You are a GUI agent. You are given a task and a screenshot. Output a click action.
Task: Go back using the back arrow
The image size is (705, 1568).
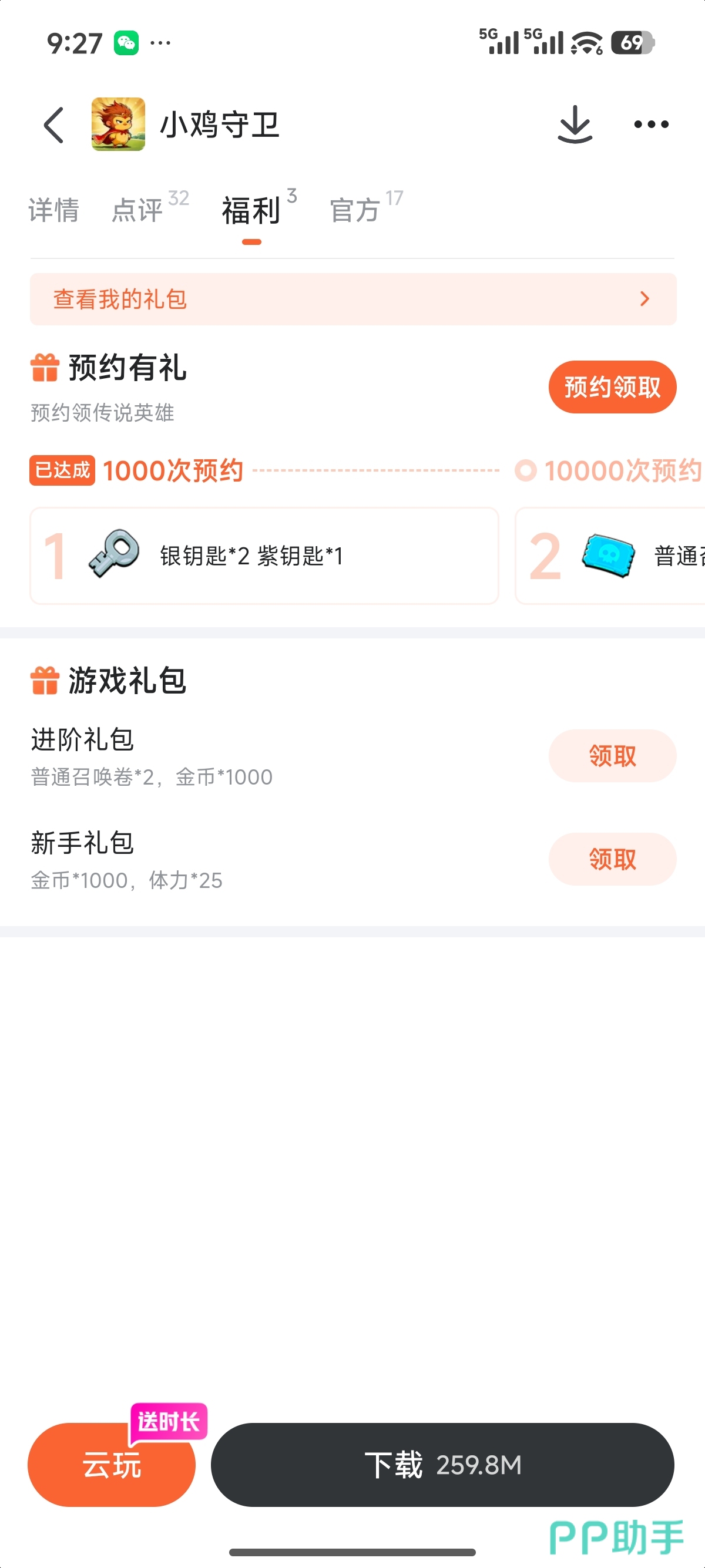point(53,125)
